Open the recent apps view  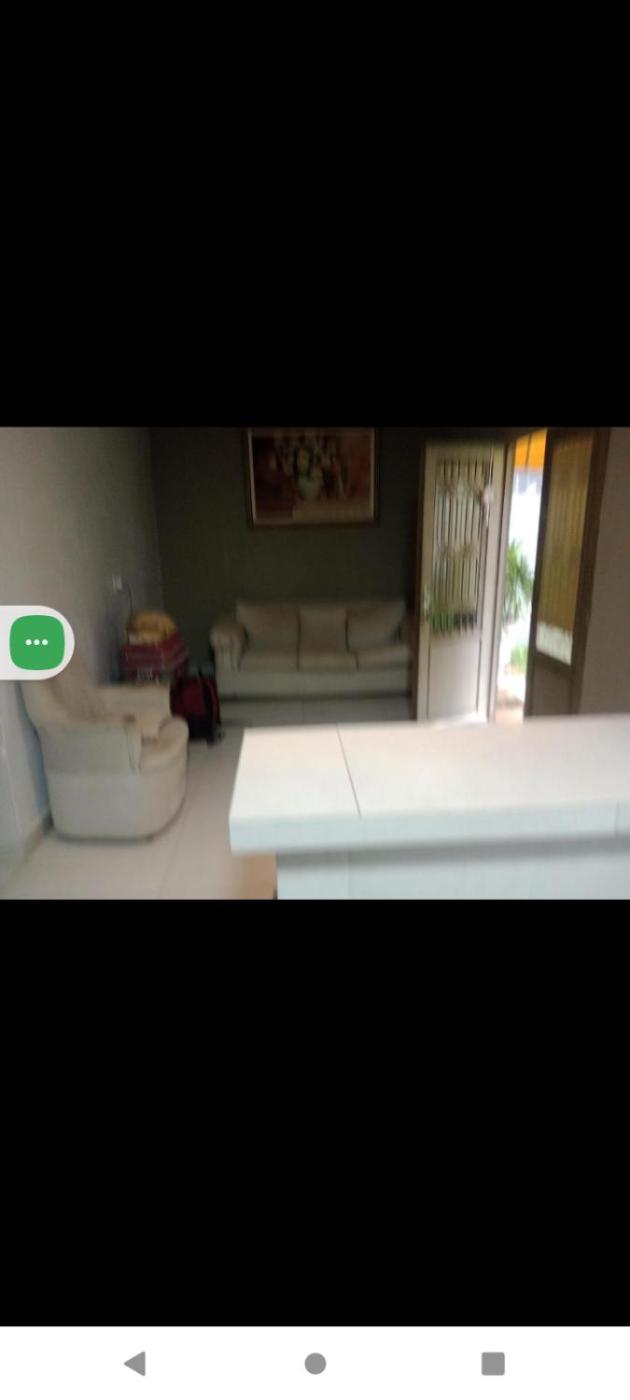[x=493, y=1362]
